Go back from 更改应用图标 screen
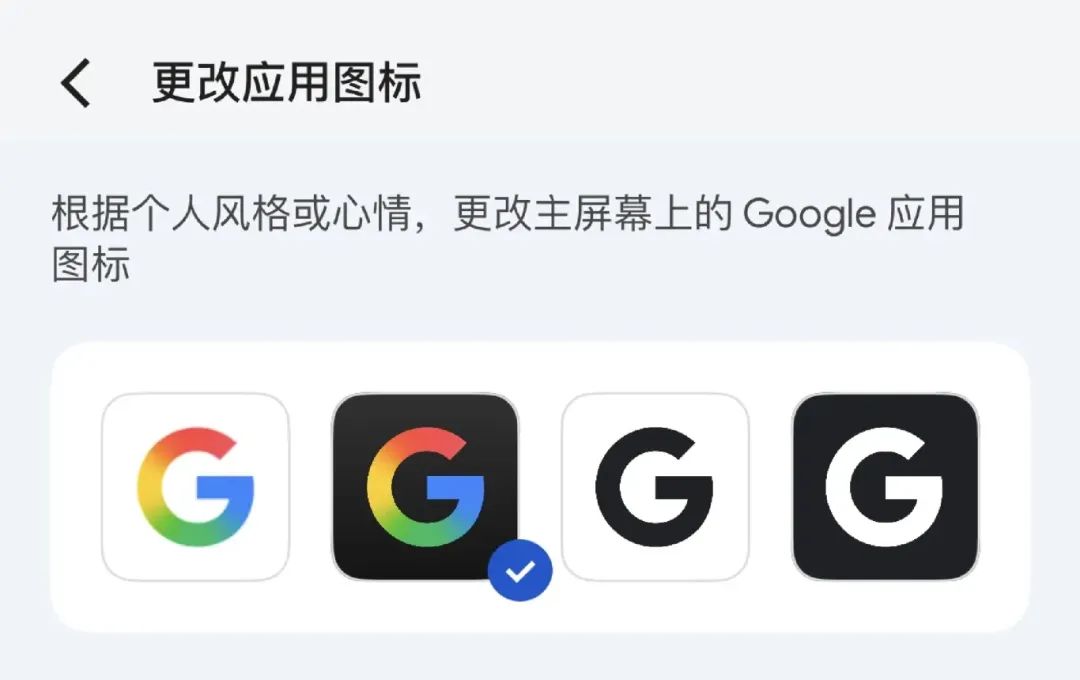 point(76,83)
